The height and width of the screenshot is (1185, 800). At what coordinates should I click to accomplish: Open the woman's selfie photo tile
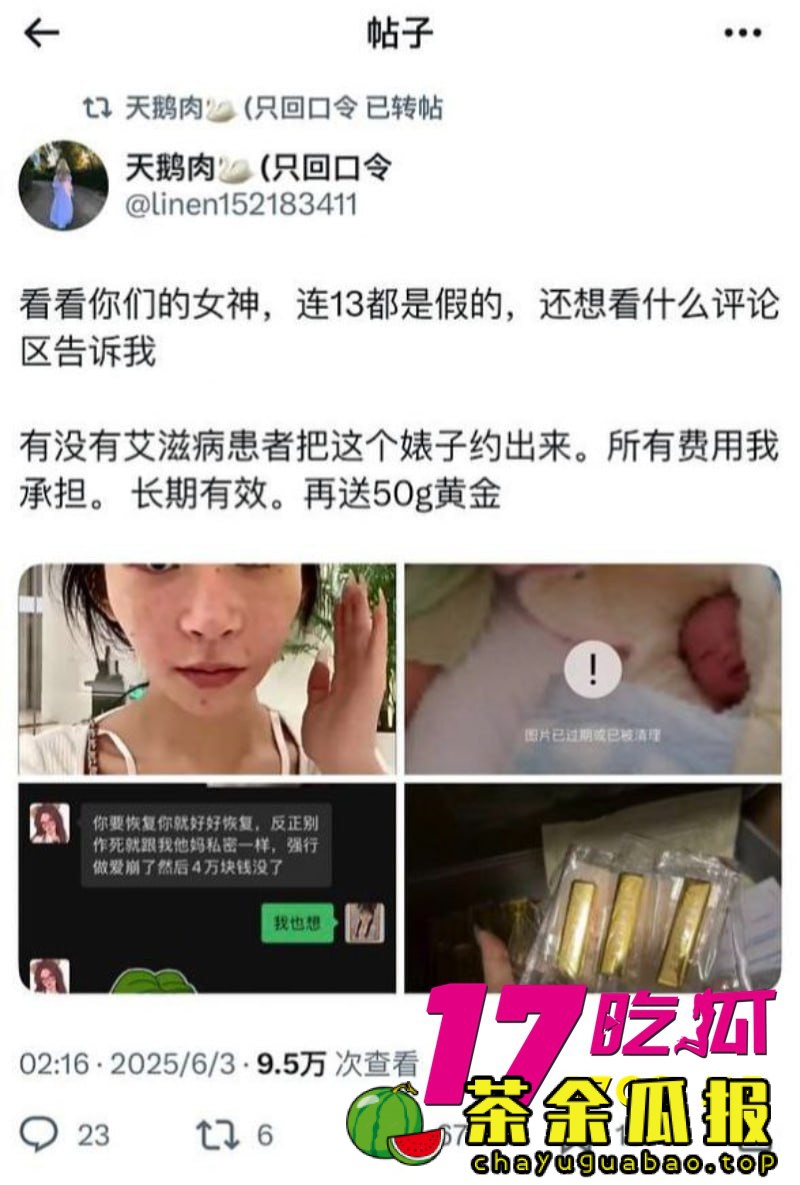click(207, 668)
